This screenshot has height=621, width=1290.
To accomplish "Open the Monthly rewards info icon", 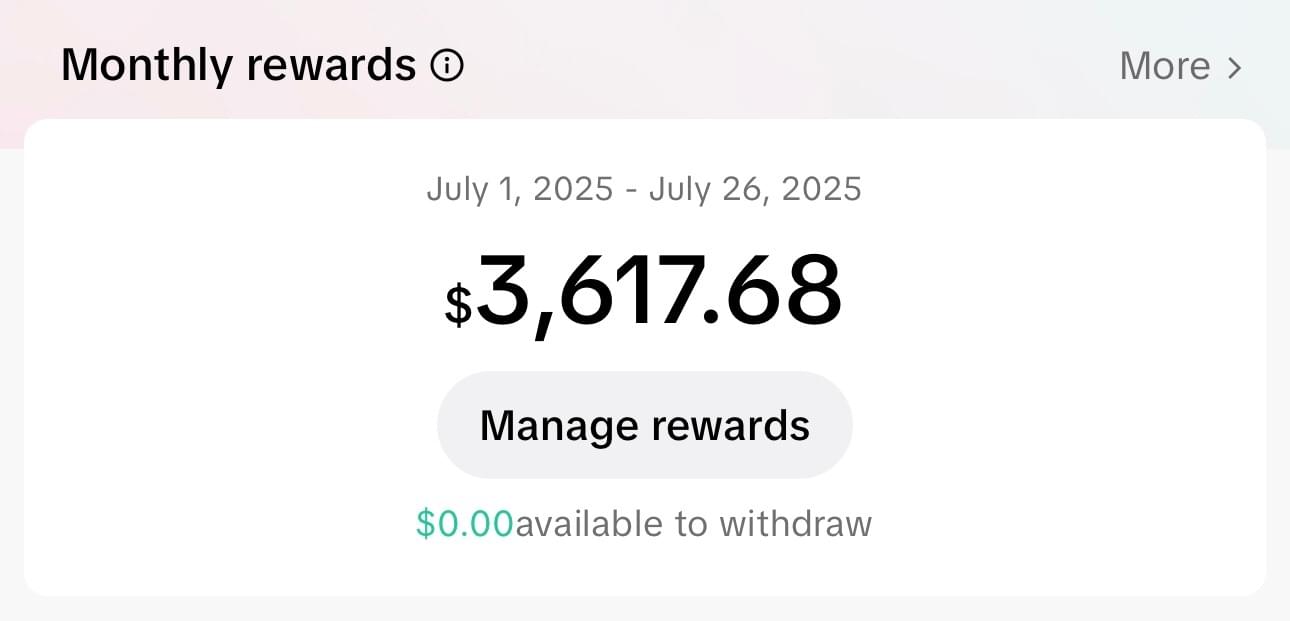I will (x=447, y=66).
